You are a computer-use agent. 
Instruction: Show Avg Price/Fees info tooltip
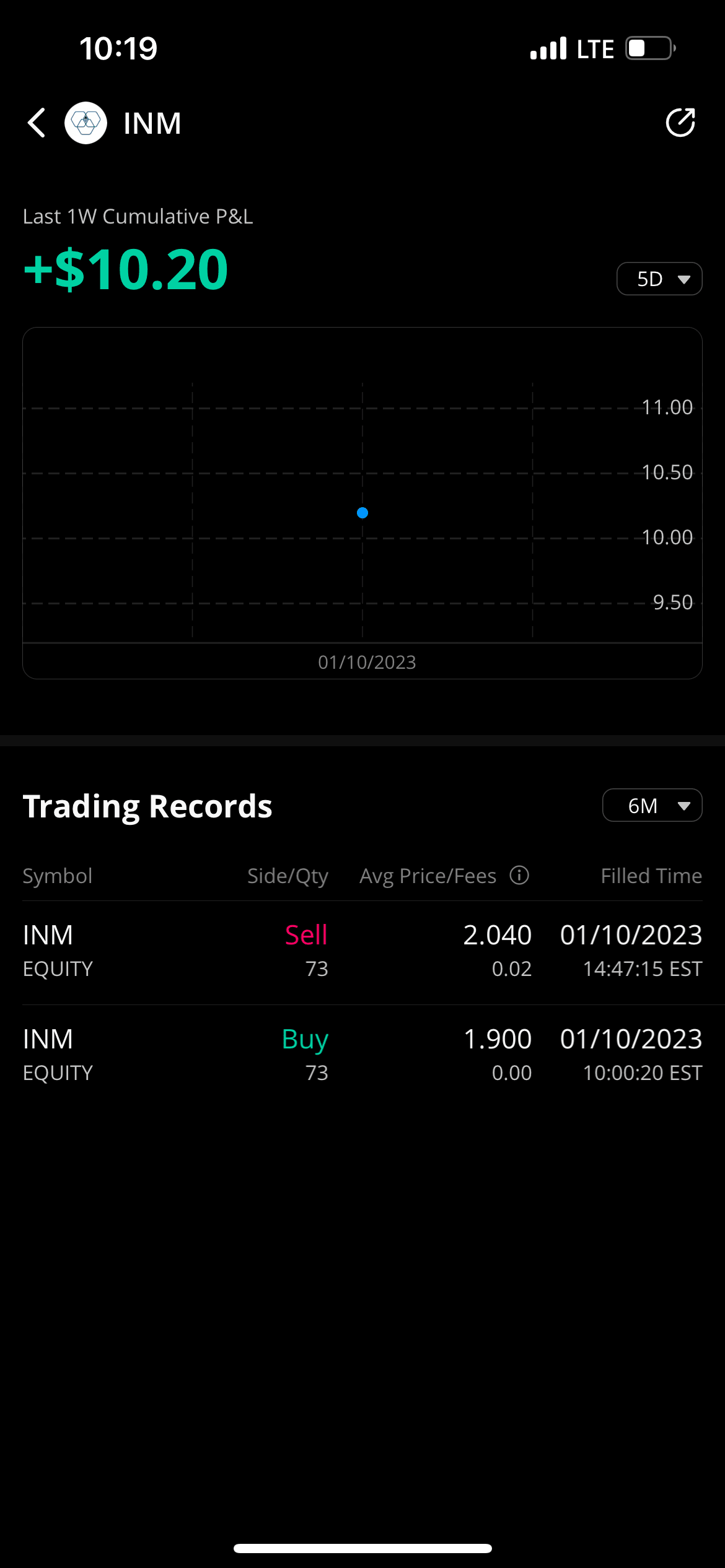(x=519, y=875)
